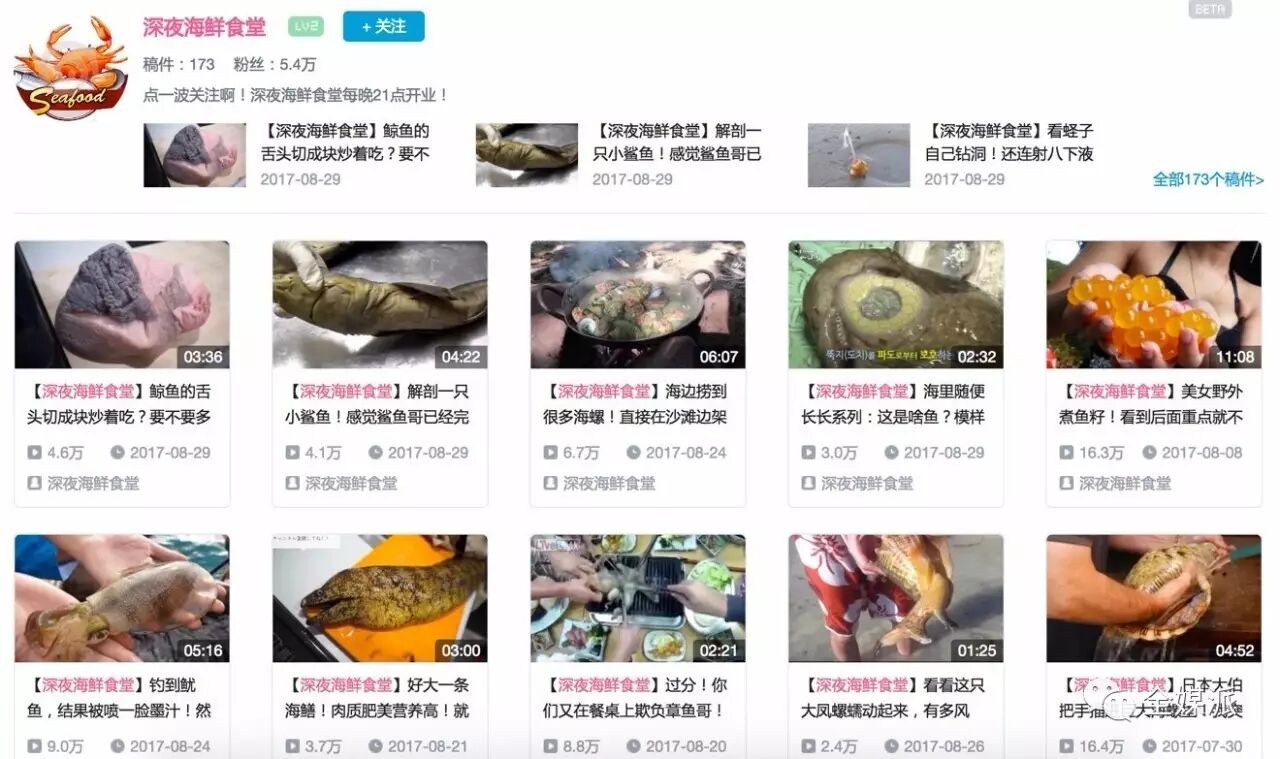Screen dimensions: 1280x759
Task: Open the 2:21 octopus on table video
Action: click(x=638, y=598)
